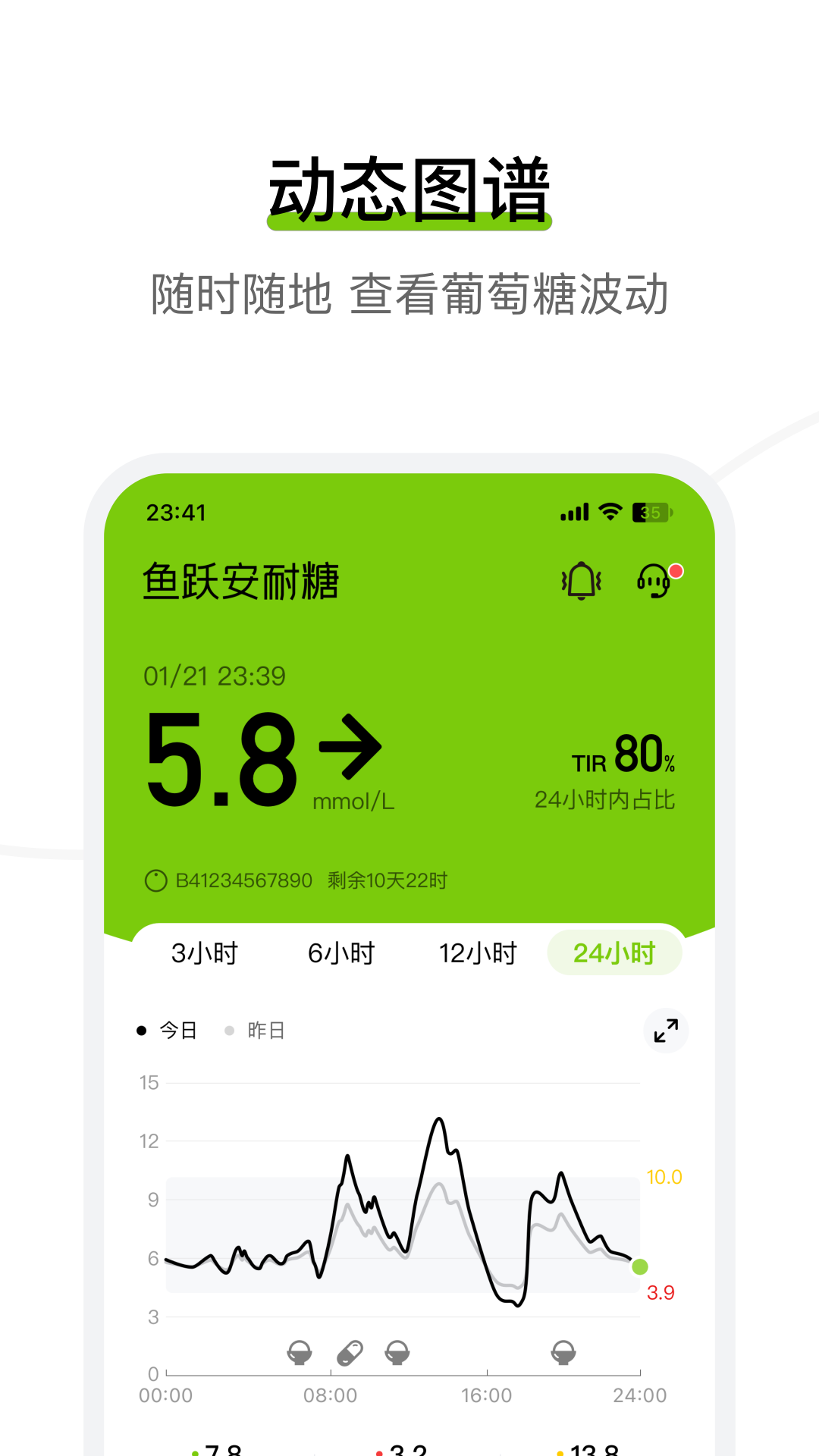Tap the 鱼跃安耐糖 app title

[x=243, y=580]
